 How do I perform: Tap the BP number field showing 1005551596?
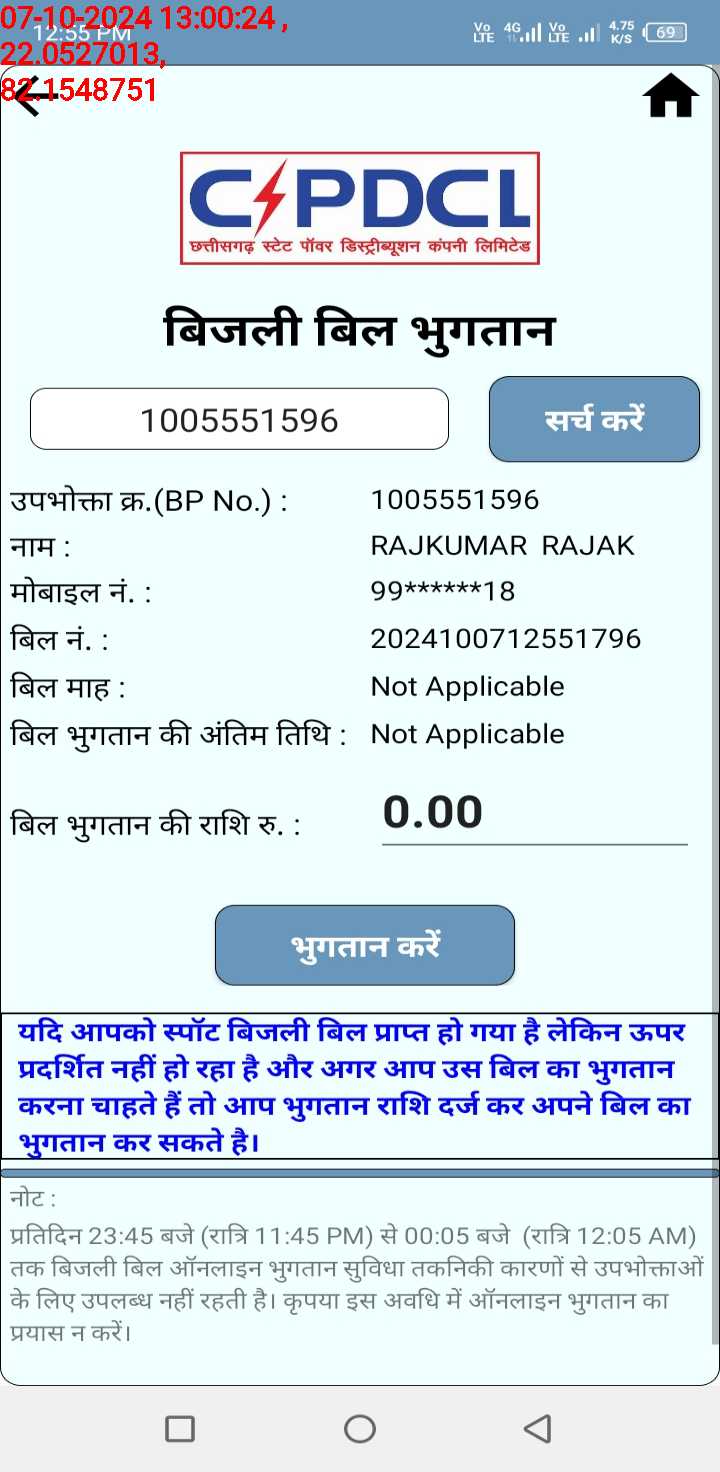point(239,419)
